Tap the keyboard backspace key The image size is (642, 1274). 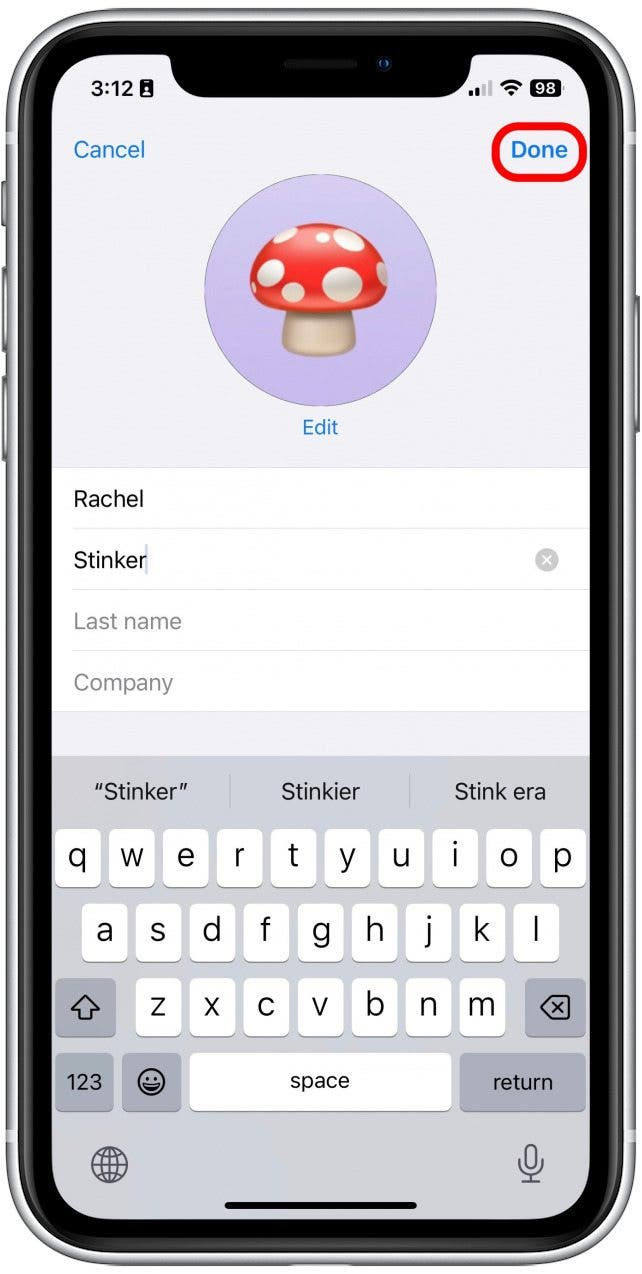(553, 1006)
